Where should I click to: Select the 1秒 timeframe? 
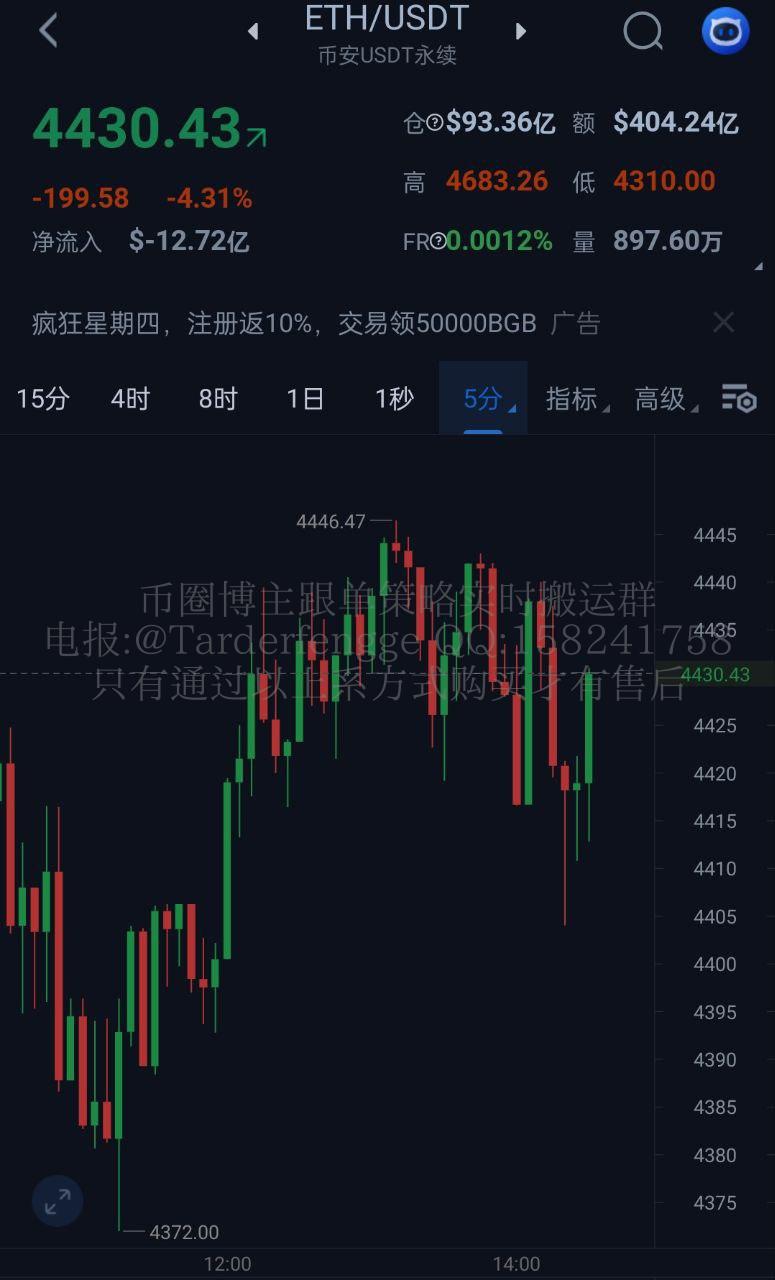click(394, 399)
